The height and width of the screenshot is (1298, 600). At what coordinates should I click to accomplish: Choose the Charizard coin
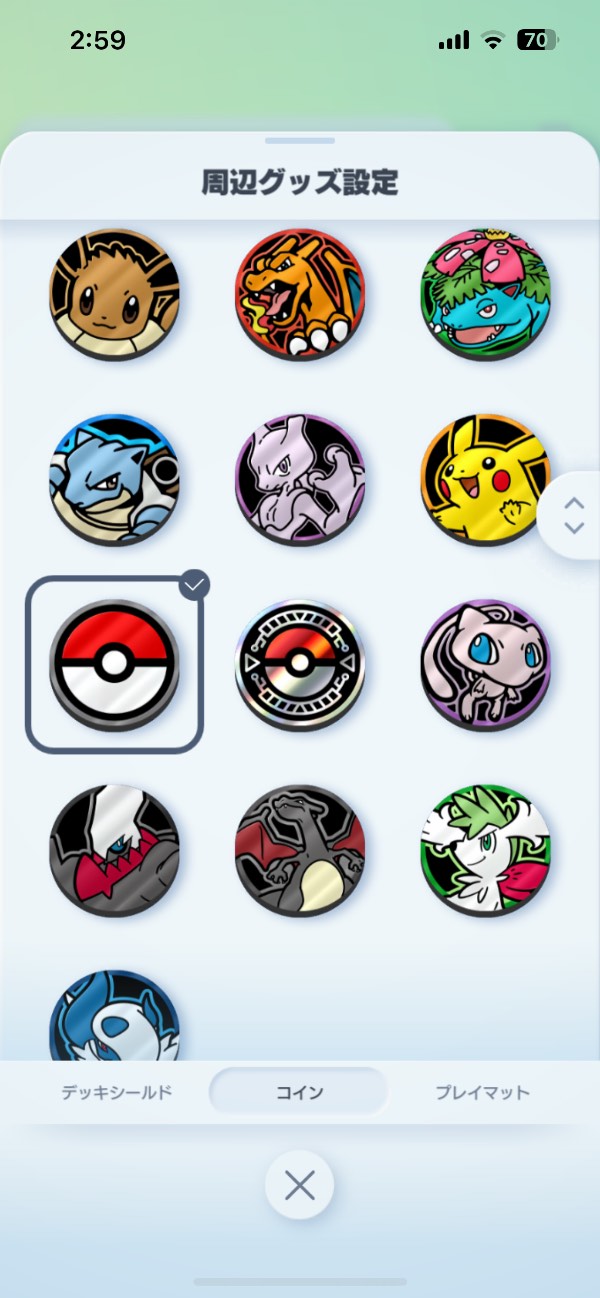point(300,295)
